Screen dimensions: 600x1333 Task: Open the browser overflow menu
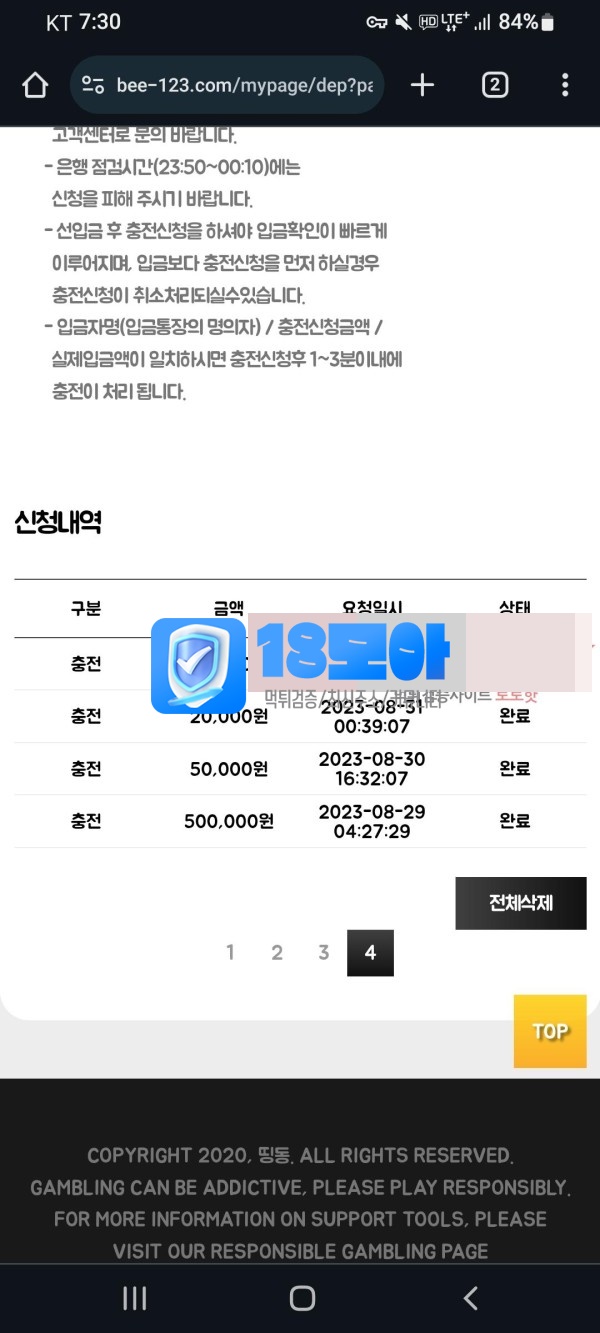pos(565,86)
